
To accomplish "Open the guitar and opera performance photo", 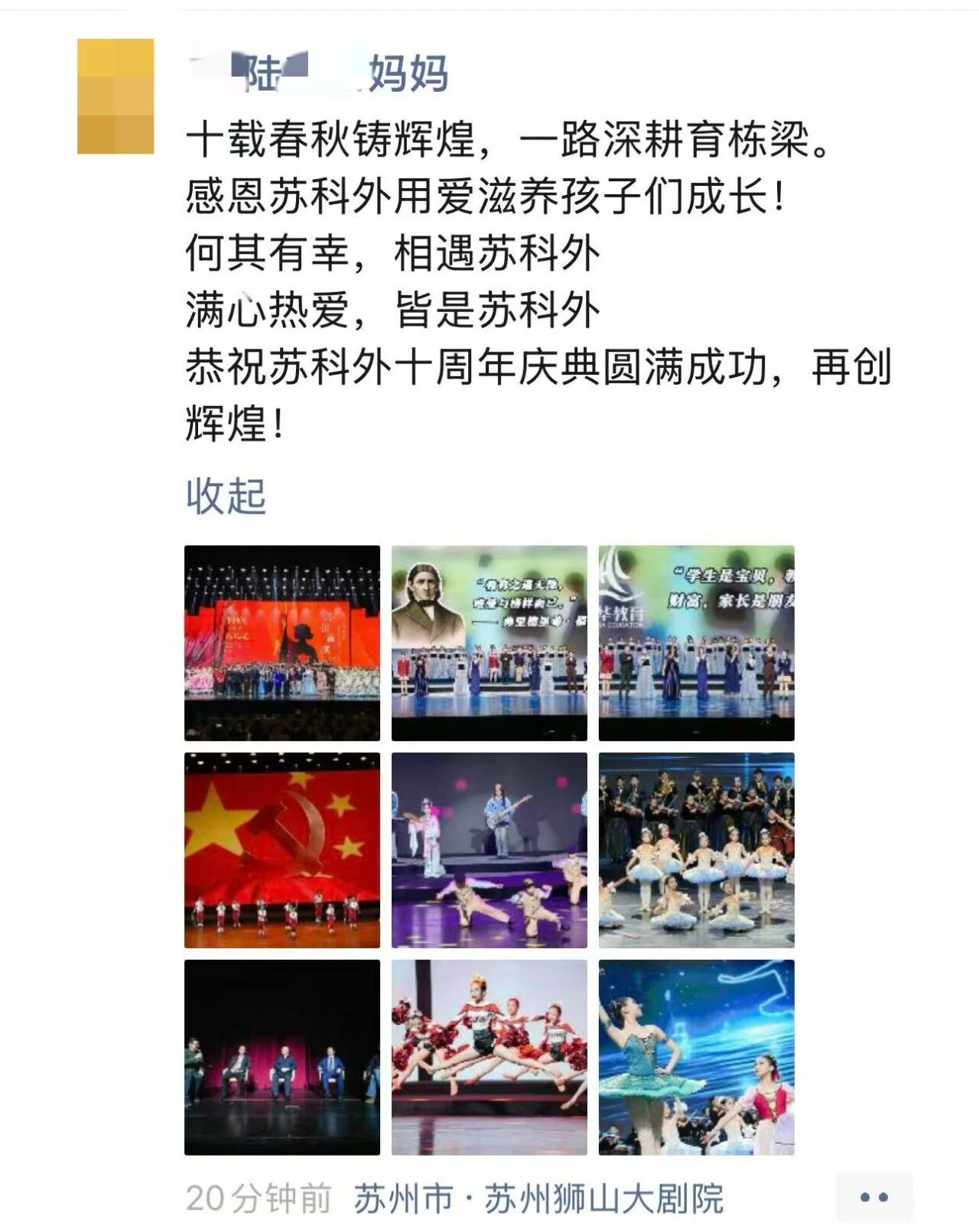I will (x=489, y=850).
